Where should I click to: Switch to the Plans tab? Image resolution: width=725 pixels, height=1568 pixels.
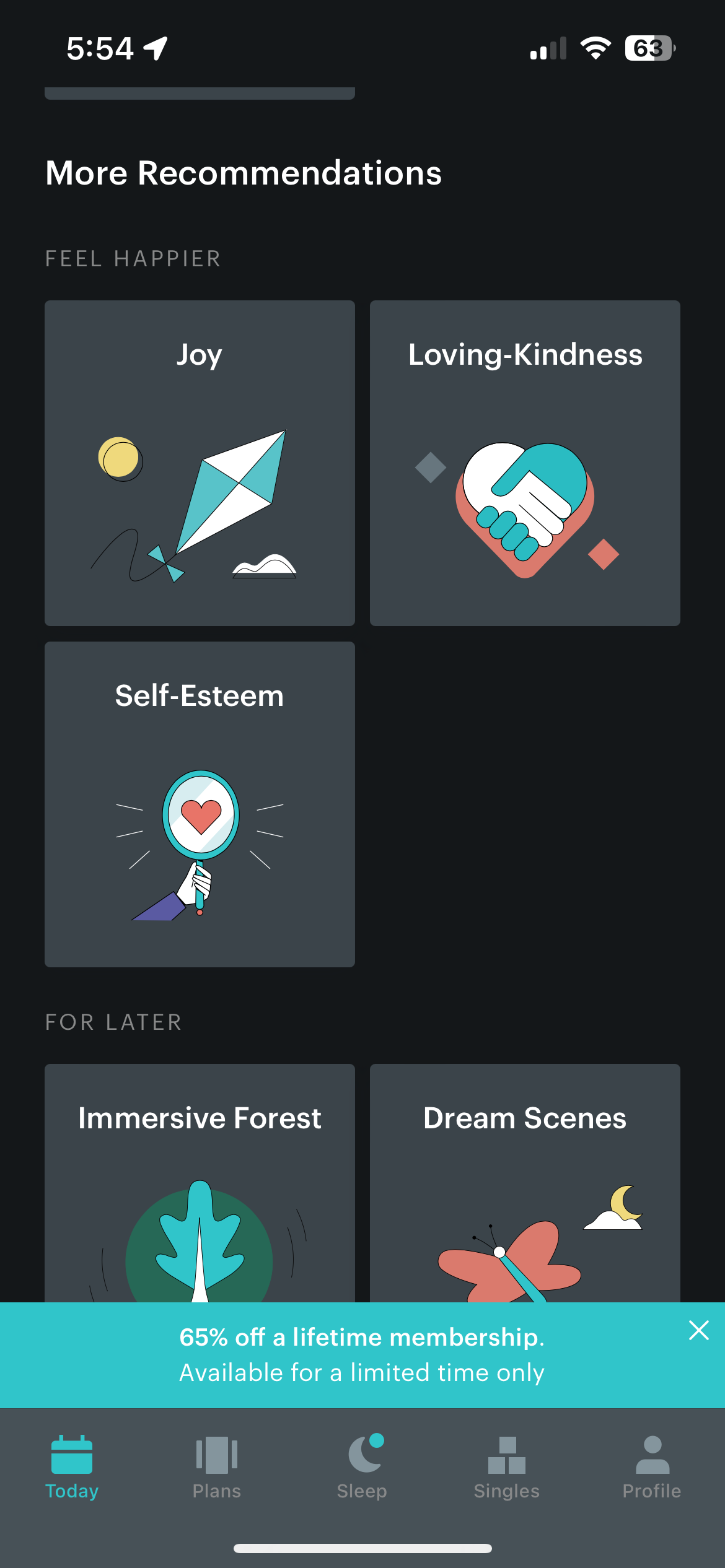coord(217,1466)
